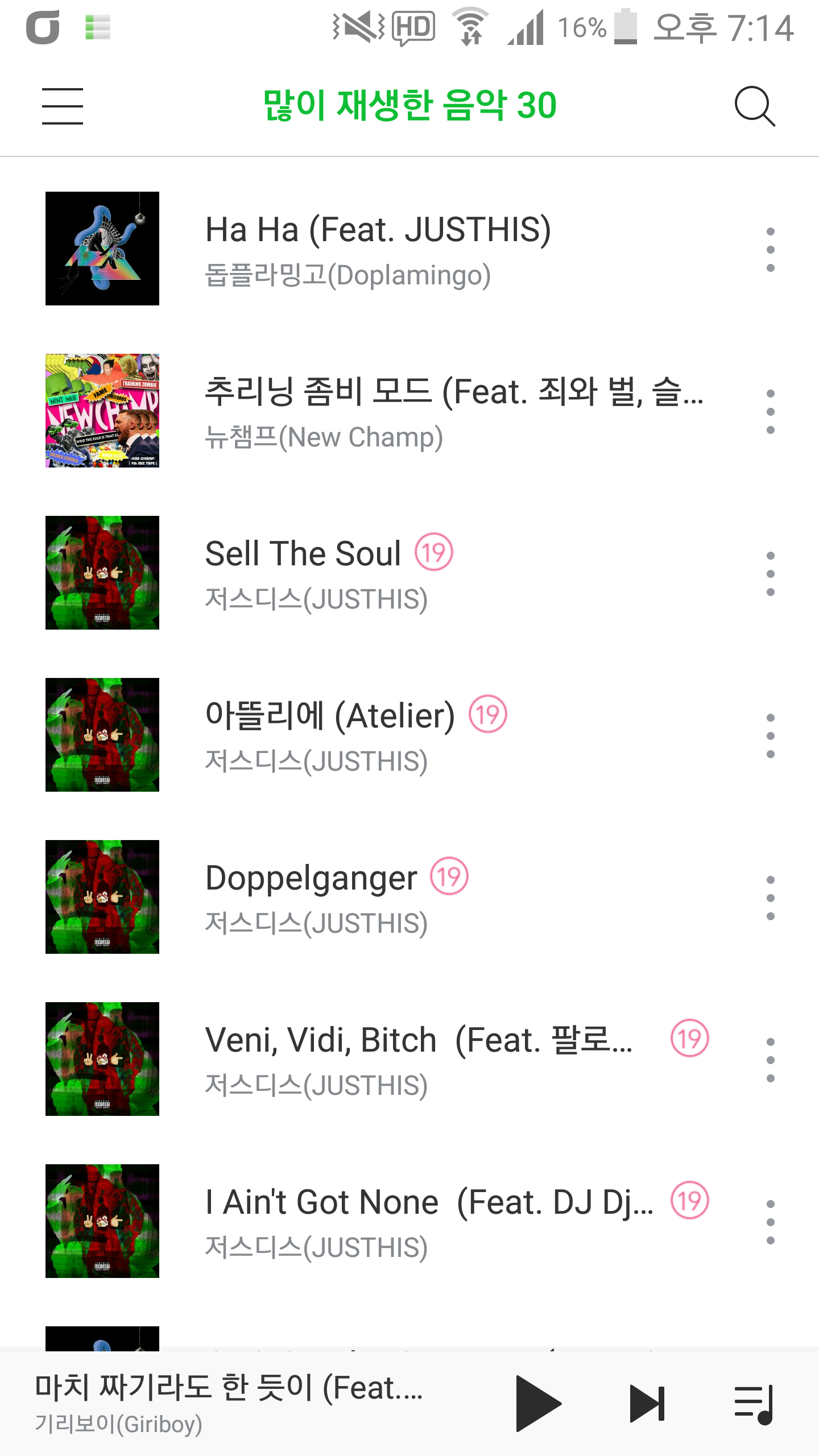Image resolution: width=819 pixels, height=1456 pixels.
Task: Open more options for 아뜰리에 (Atelier)
Action: tap(770, 735)
